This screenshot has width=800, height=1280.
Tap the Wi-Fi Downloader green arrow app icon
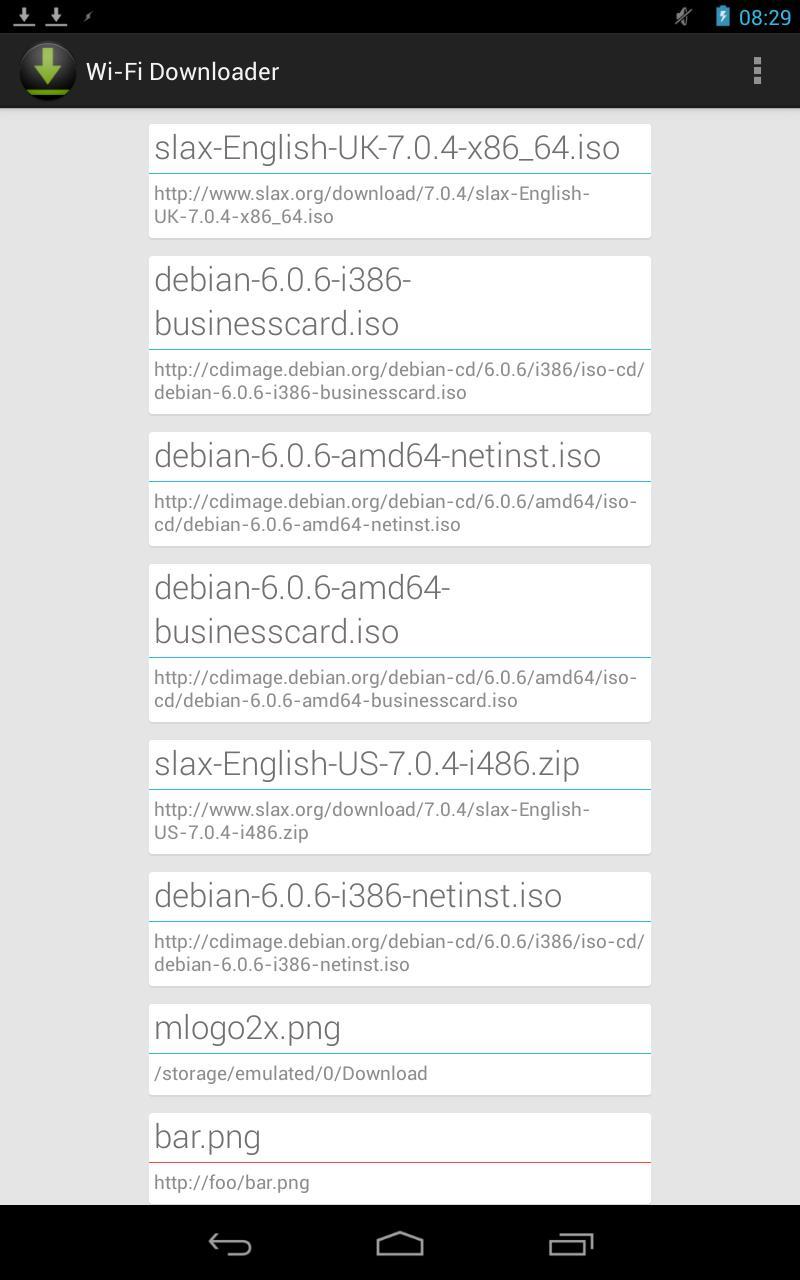(47, 71)
